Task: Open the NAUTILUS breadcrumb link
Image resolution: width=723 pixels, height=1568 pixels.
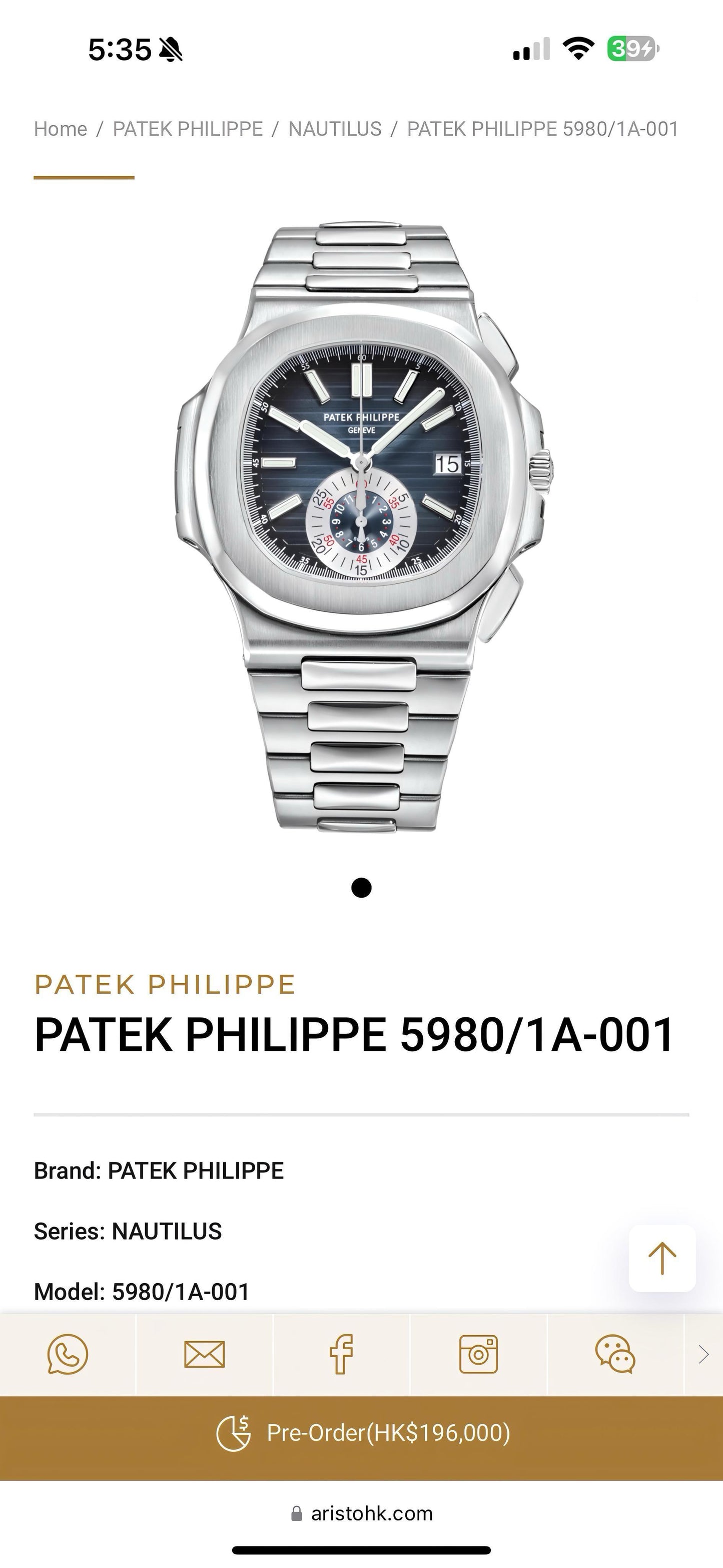Action: click(x=335, y=129)
